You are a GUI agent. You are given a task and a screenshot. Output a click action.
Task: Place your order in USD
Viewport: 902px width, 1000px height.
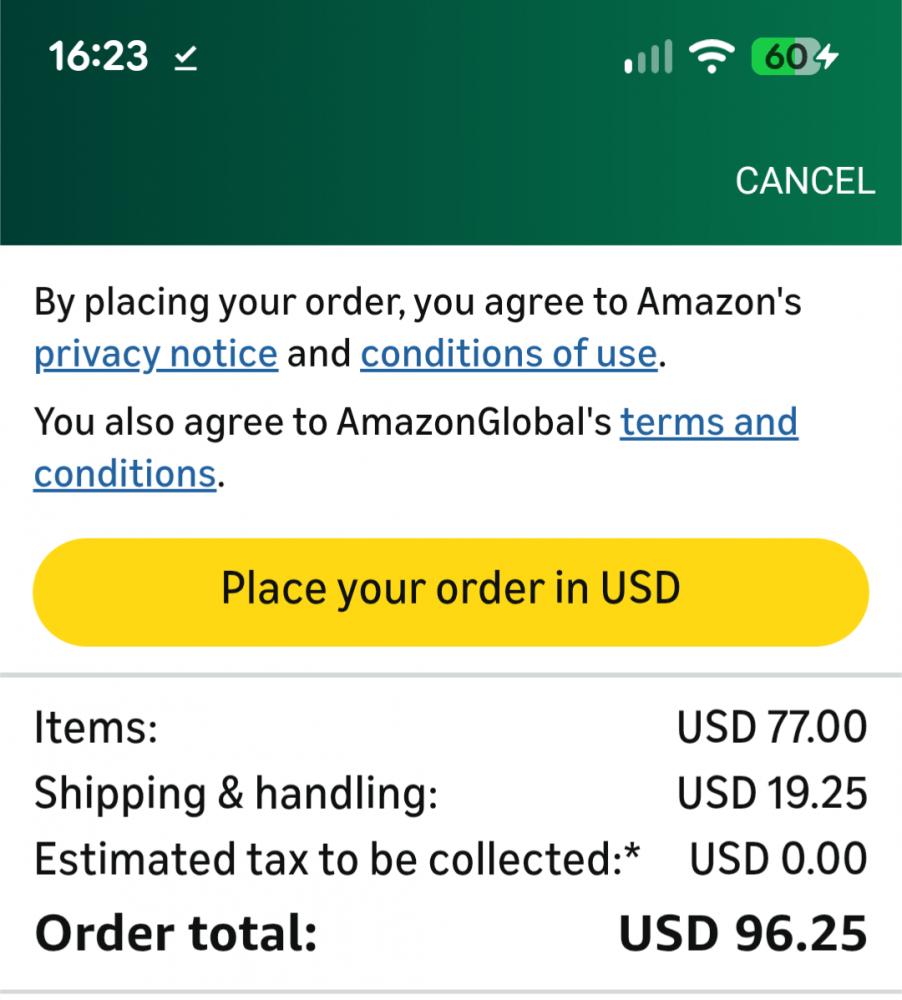pos(450,590)
